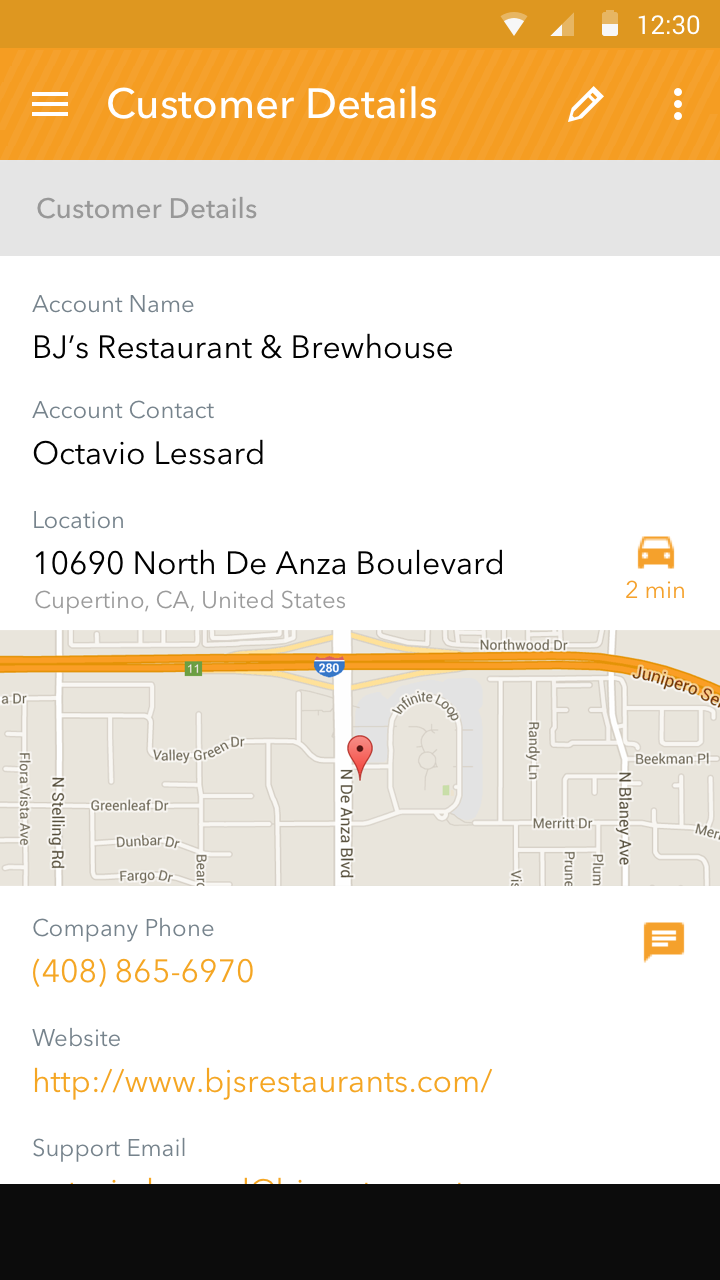Image resolution: width=720 pixels, height=1280 pixels.
Task: Tap the 2 min travel time label
Action: coord(655,590)
